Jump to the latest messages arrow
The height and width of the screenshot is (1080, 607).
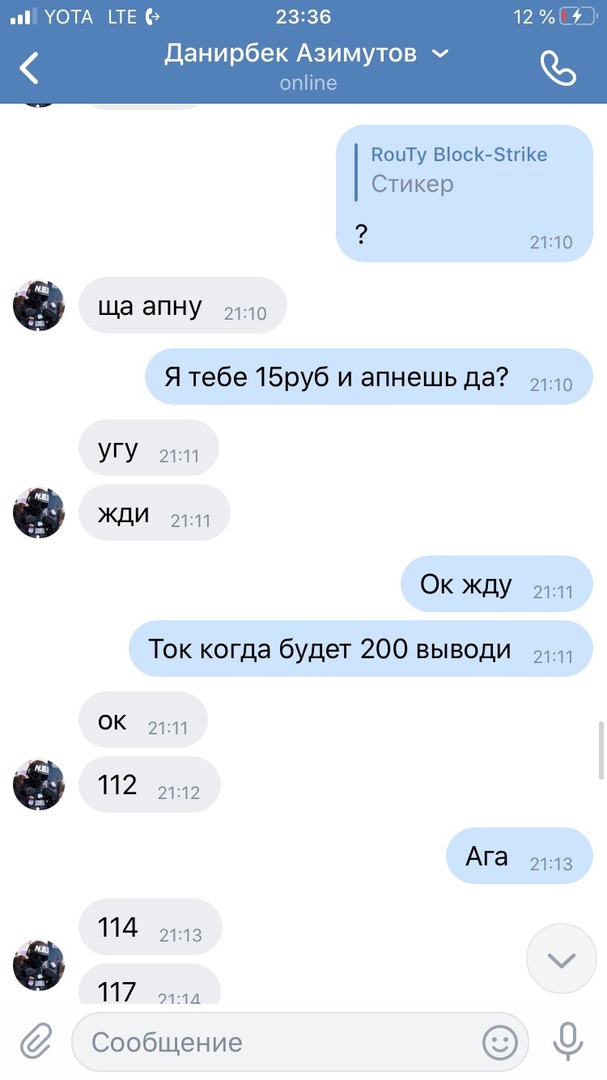point(561,959)
